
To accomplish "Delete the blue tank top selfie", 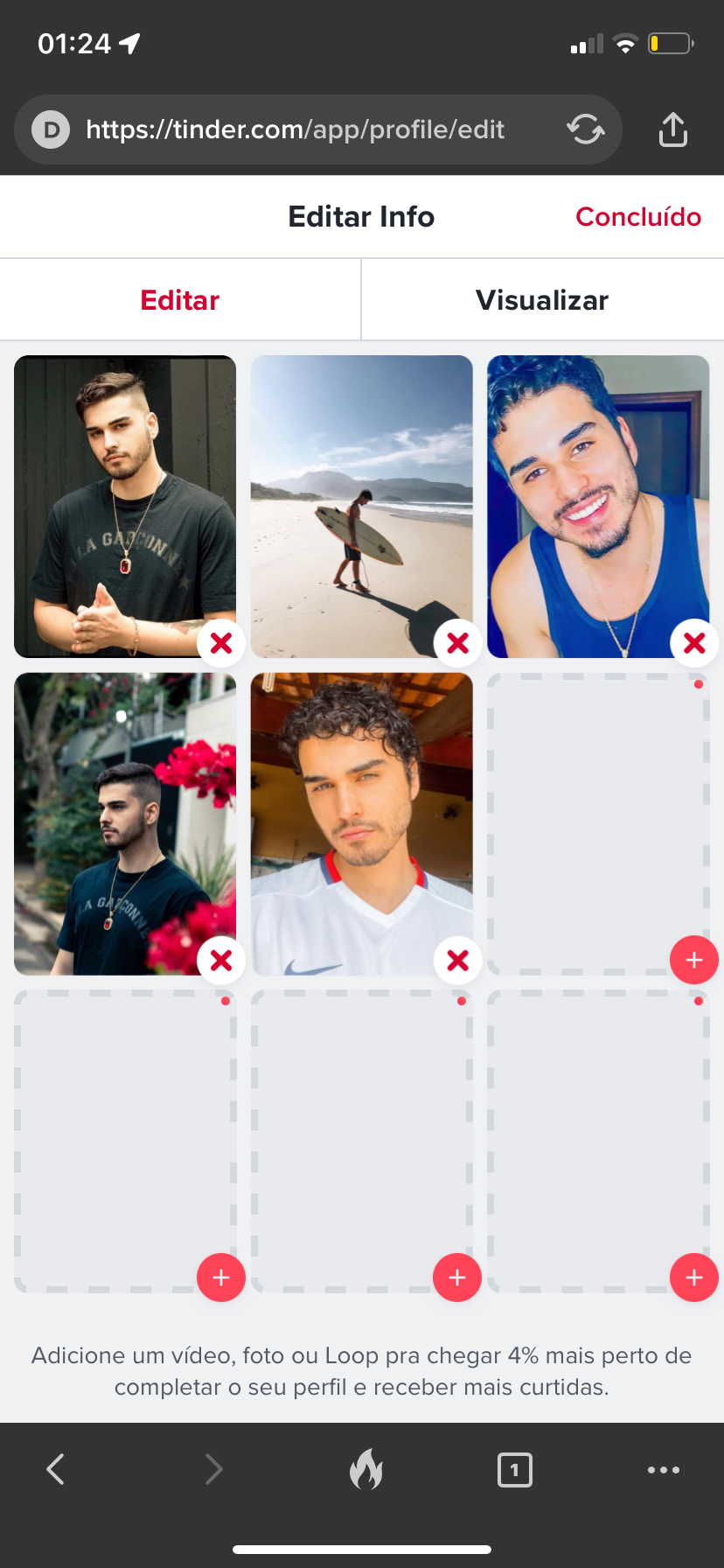I will 694,644.
